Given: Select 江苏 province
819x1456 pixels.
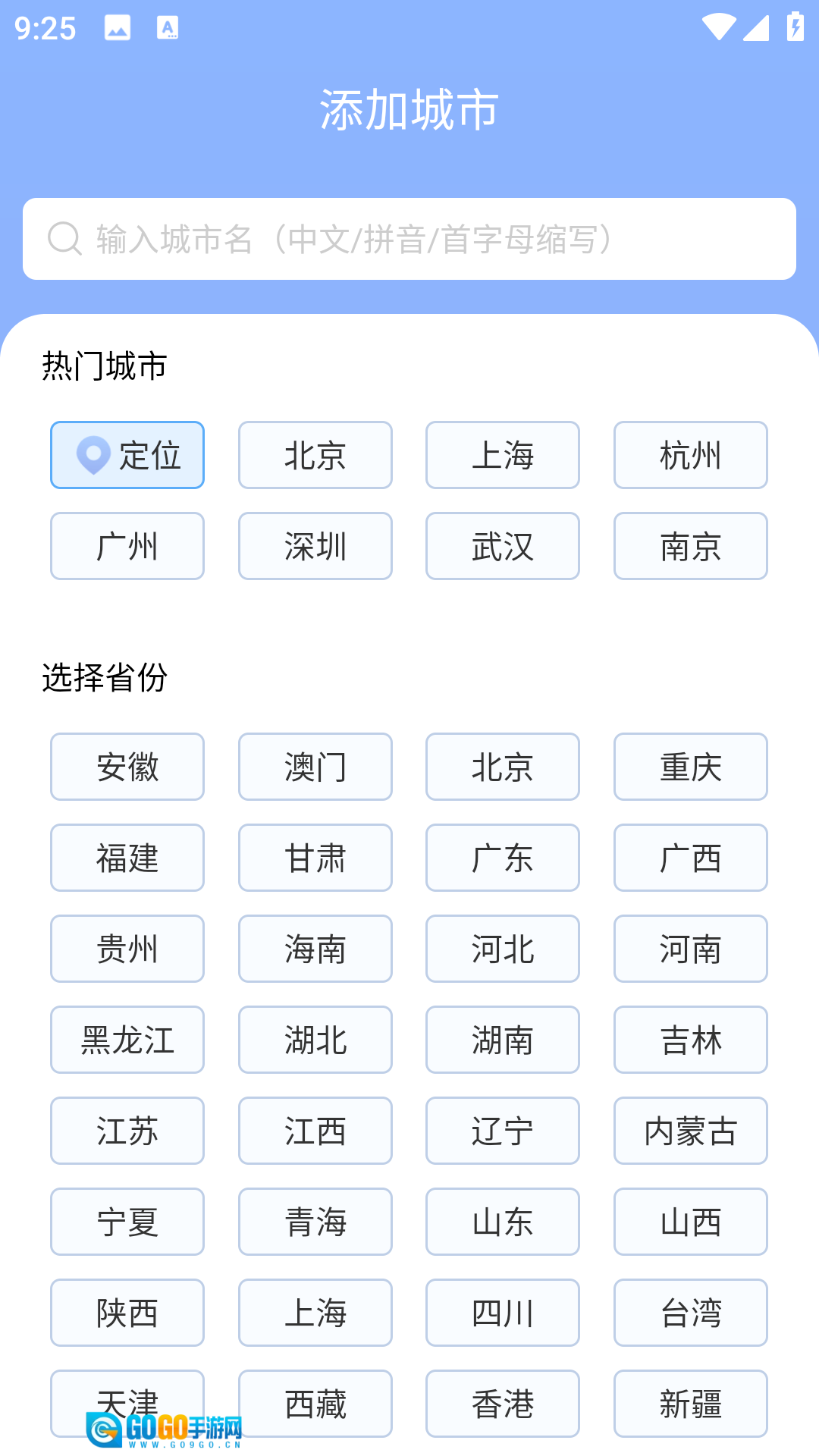Looking at the screenshot, I should point(127,1131).
